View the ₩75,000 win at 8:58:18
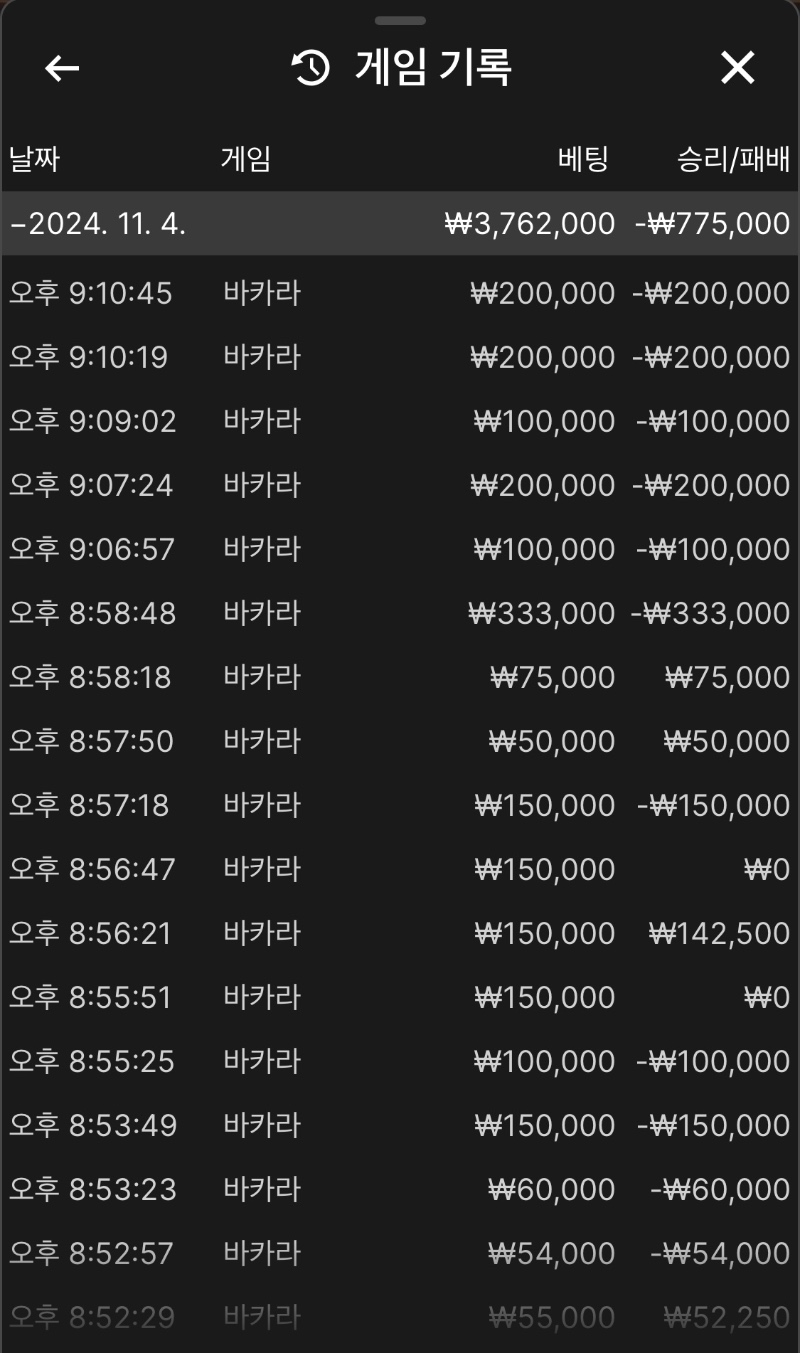This screenshot has width=800, height=1353. coord(400,677)
